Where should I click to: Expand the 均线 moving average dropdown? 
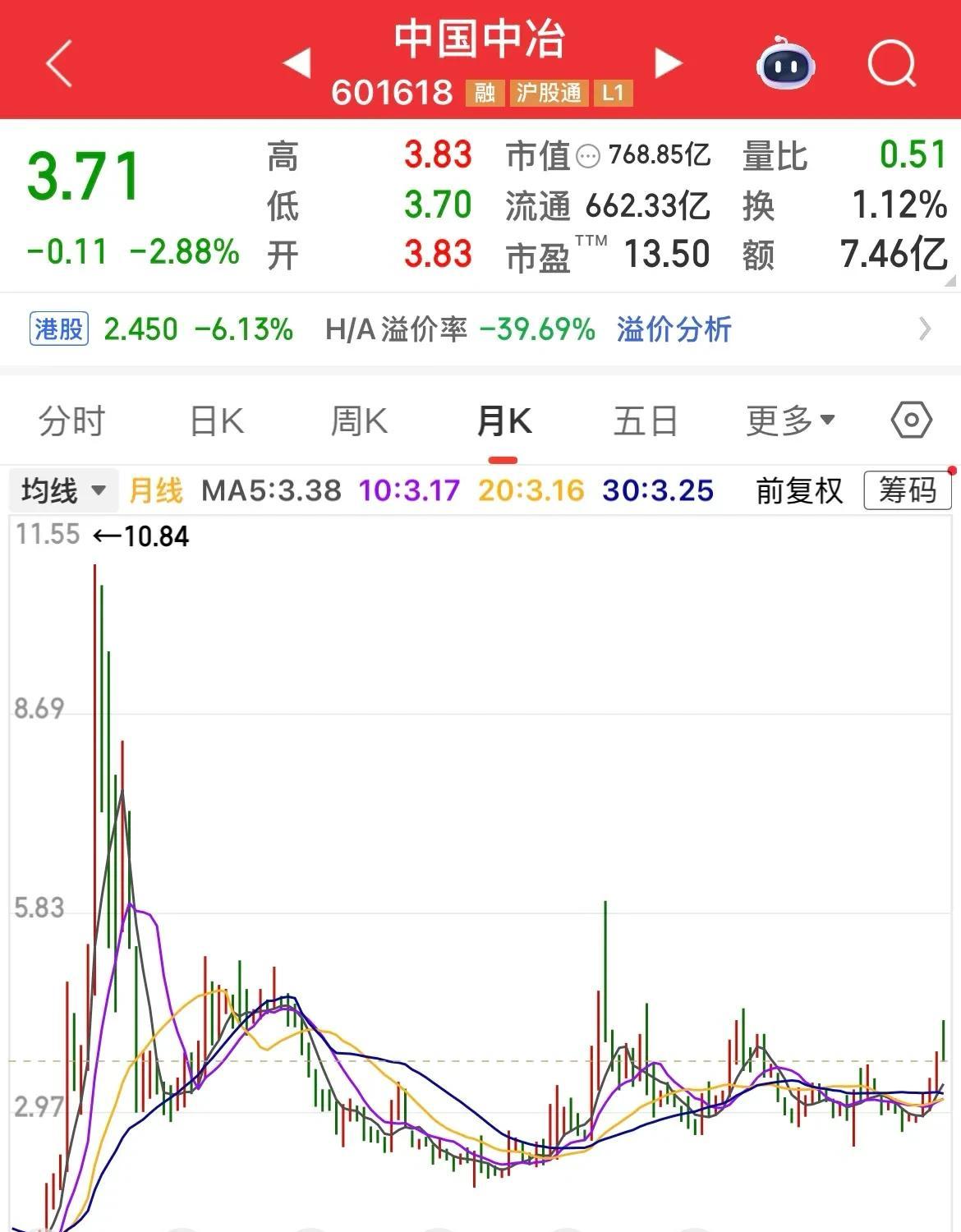[63, 490]
